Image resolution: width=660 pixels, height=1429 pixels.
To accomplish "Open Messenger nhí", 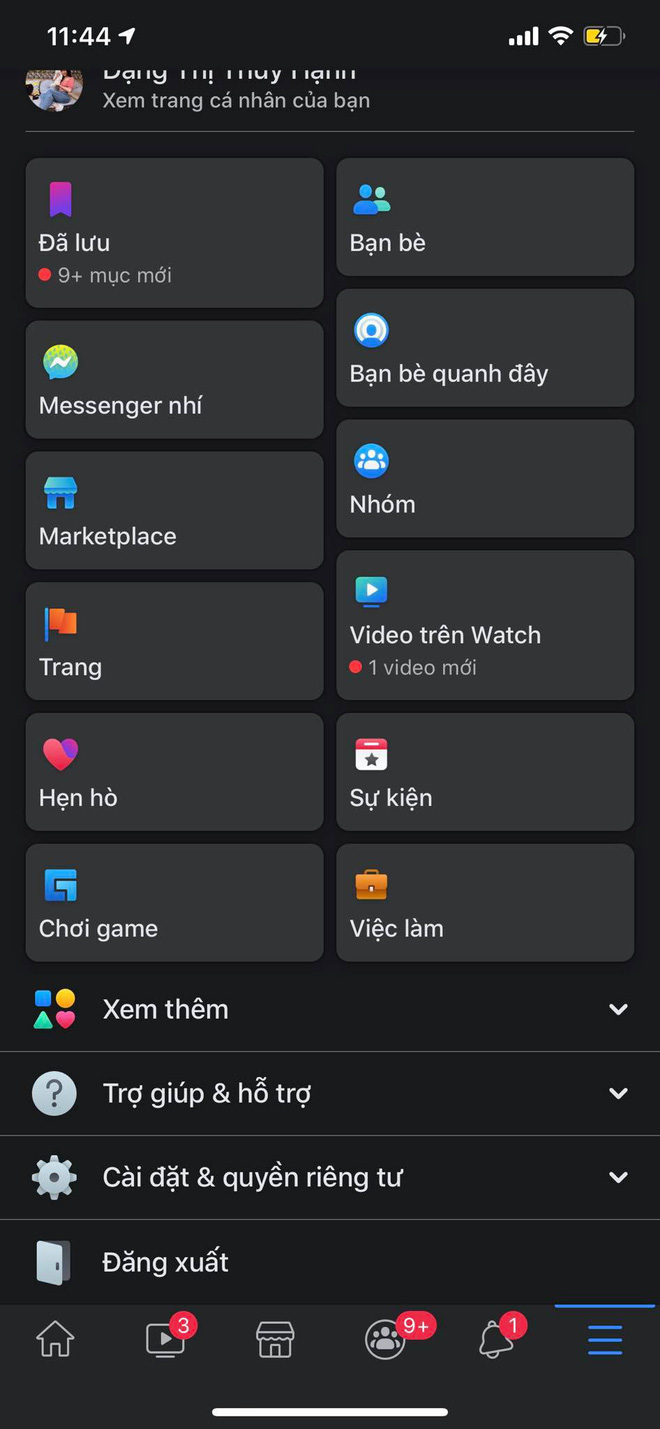I will click(x=174, y=379).
